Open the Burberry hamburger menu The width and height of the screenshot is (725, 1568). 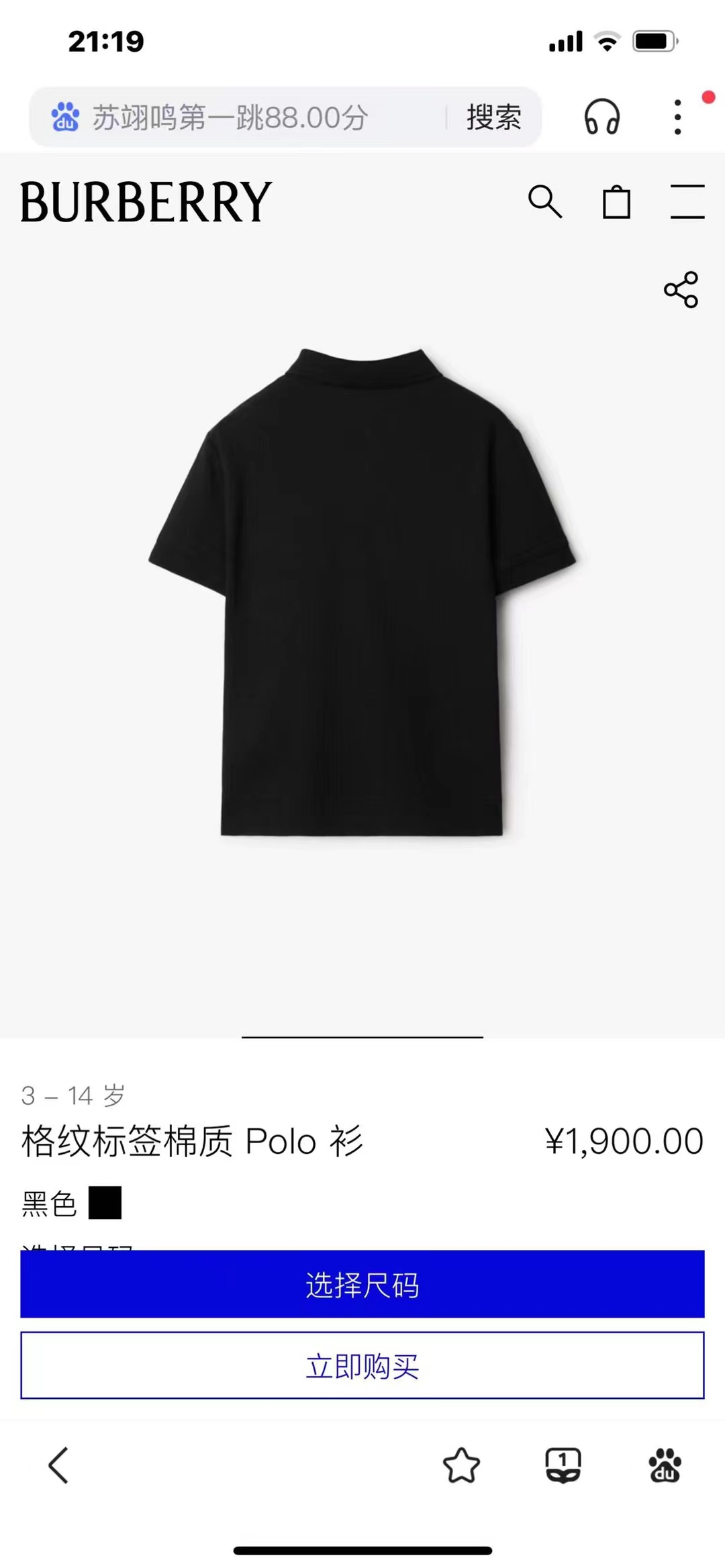687,201
